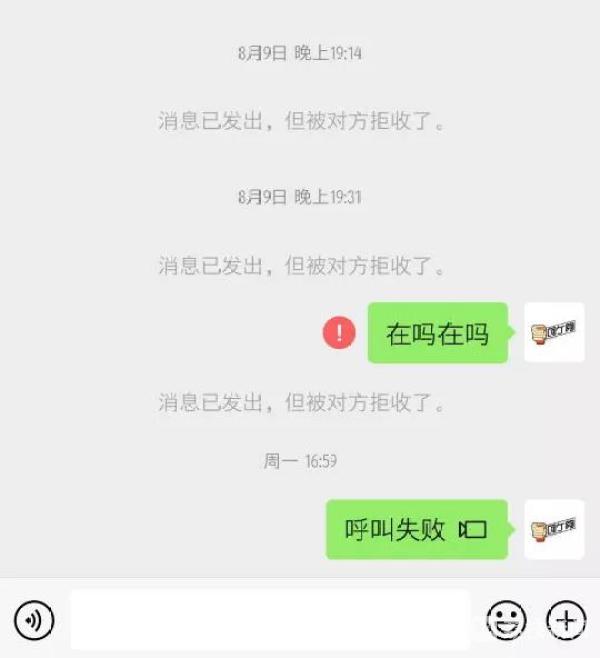The width and height of the screenshot is (600, 658).
Task: Tap the red failed-send warning icon
Action: pos(340,333)
